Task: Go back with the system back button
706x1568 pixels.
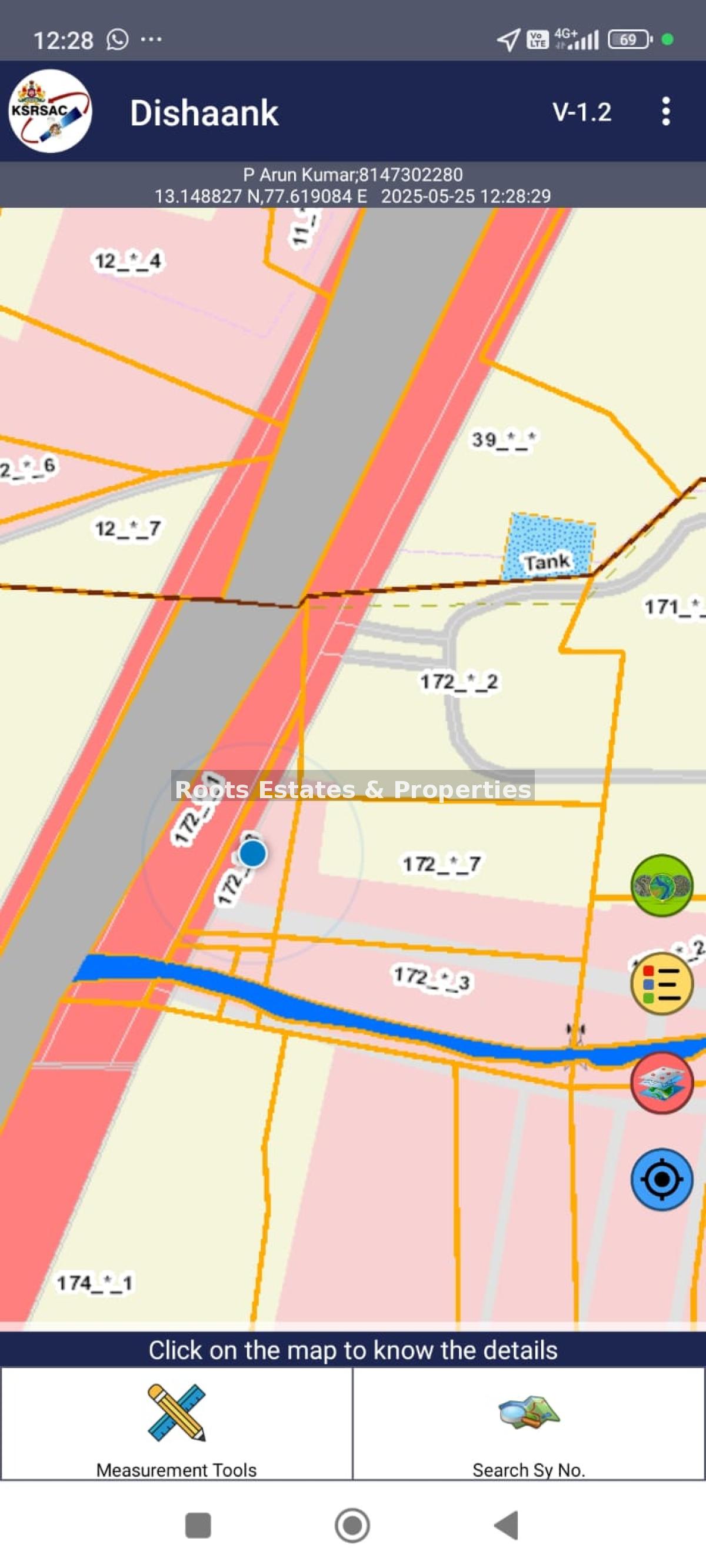Action: 506,1526
